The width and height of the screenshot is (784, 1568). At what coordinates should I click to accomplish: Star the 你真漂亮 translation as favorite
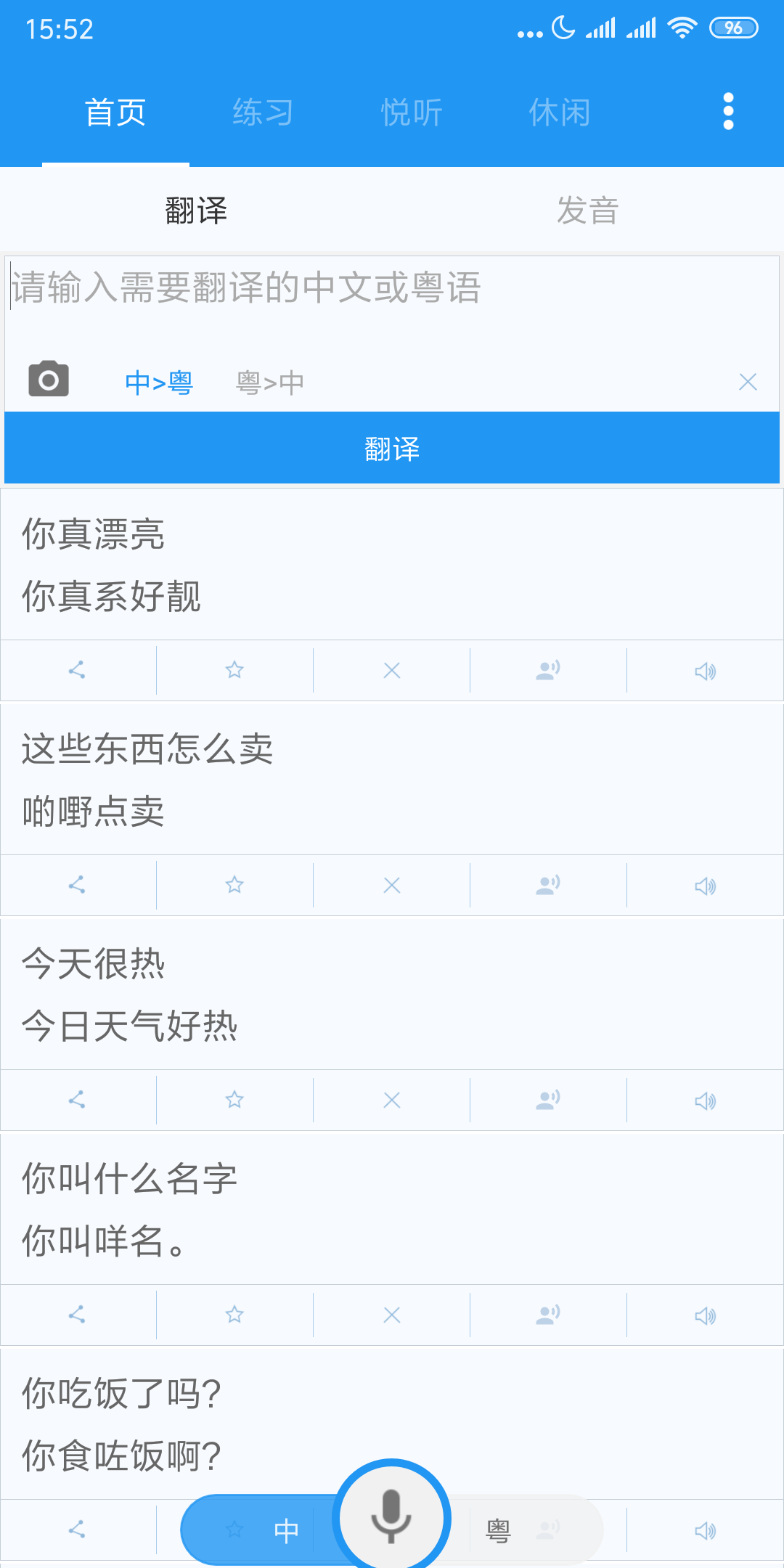pyautogui.click(x=234, y=670)
